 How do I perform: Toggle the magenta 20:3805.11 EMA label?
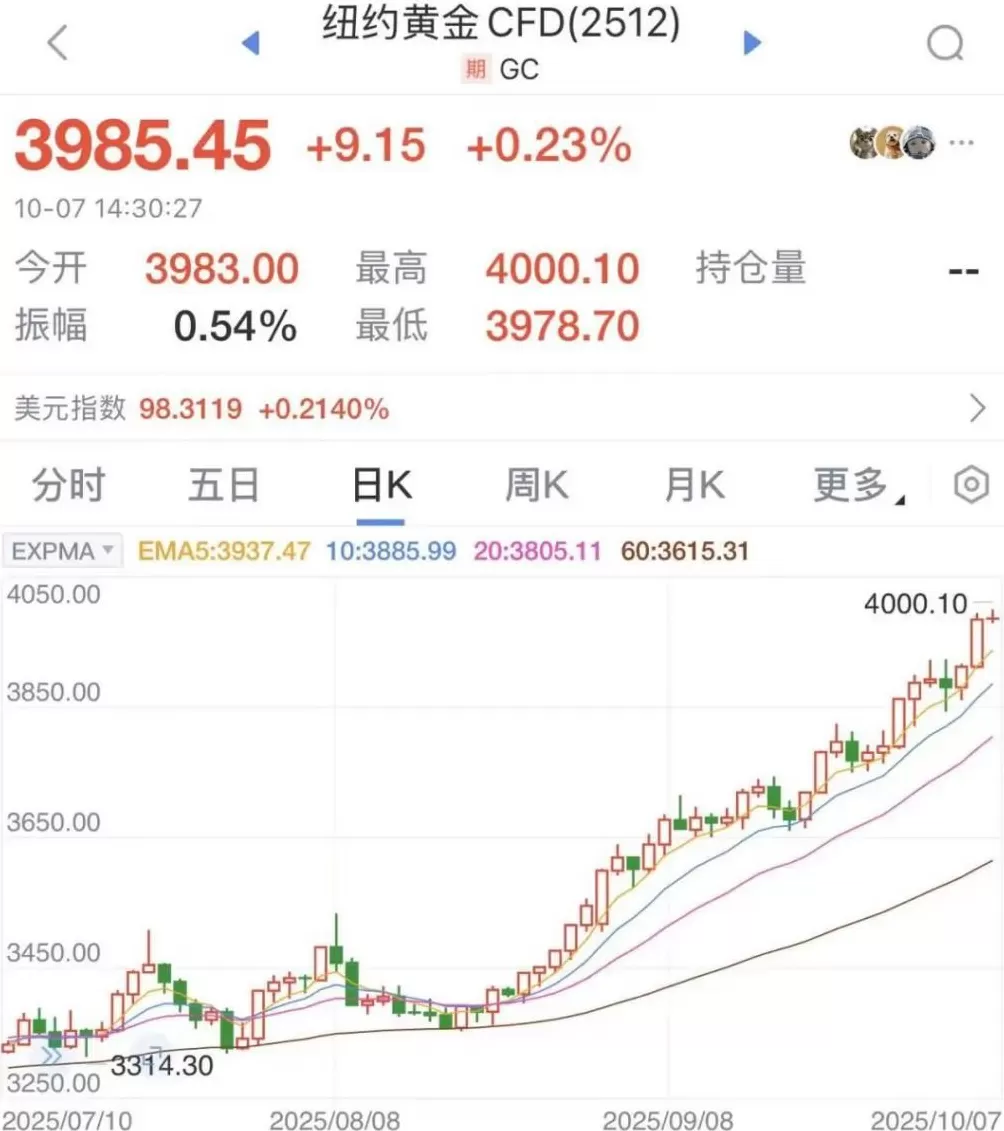(537, 551)
